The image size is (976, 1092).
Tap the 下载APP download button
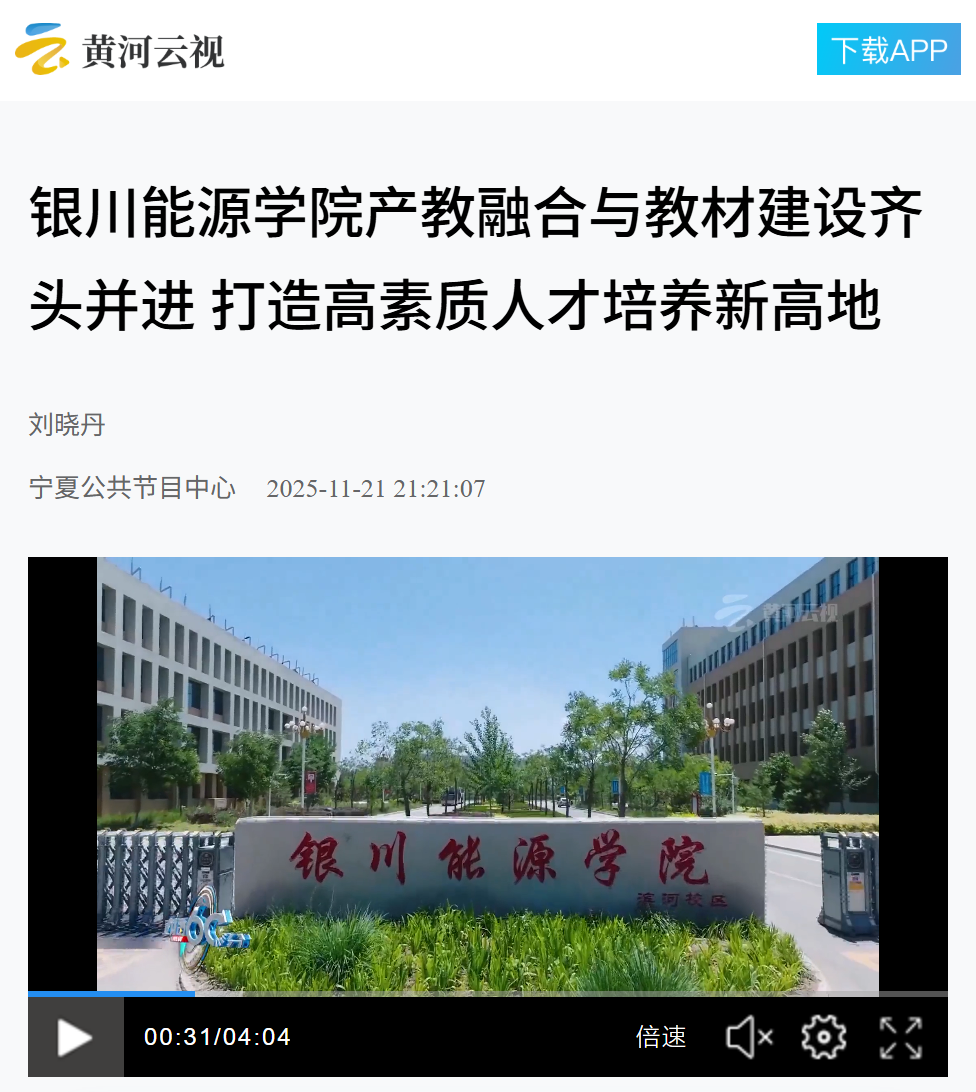[888, 50]
